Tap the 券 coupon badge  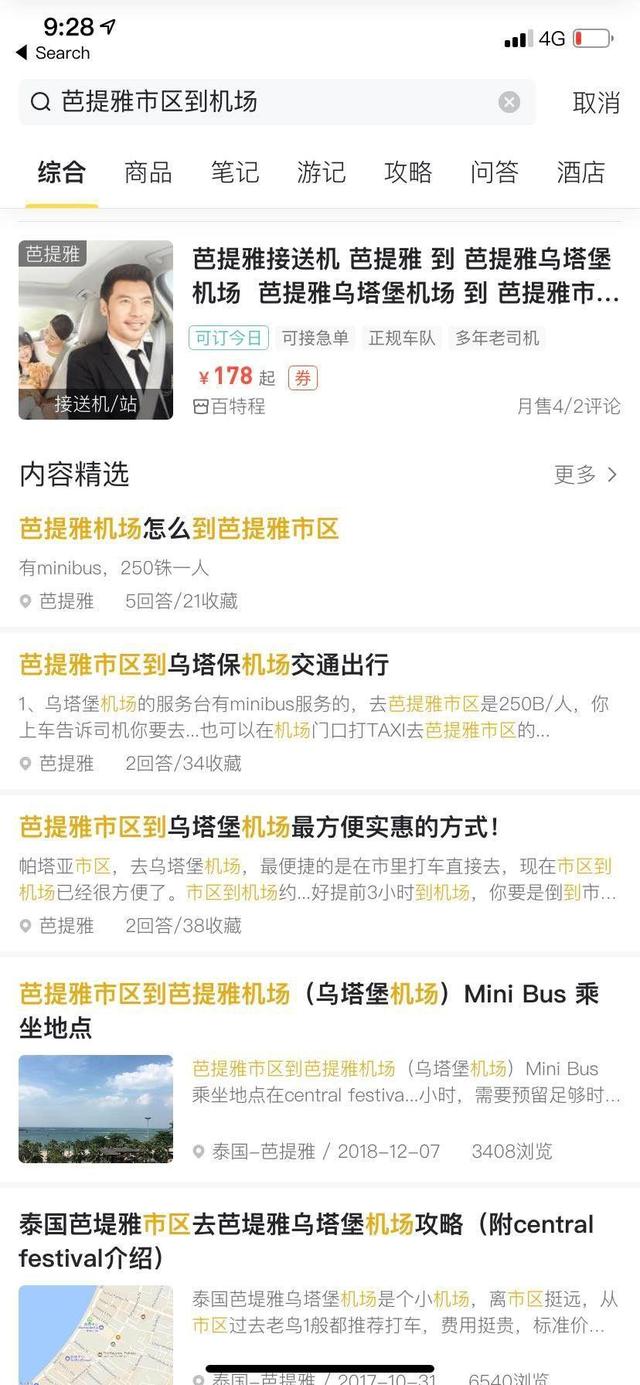303,378
